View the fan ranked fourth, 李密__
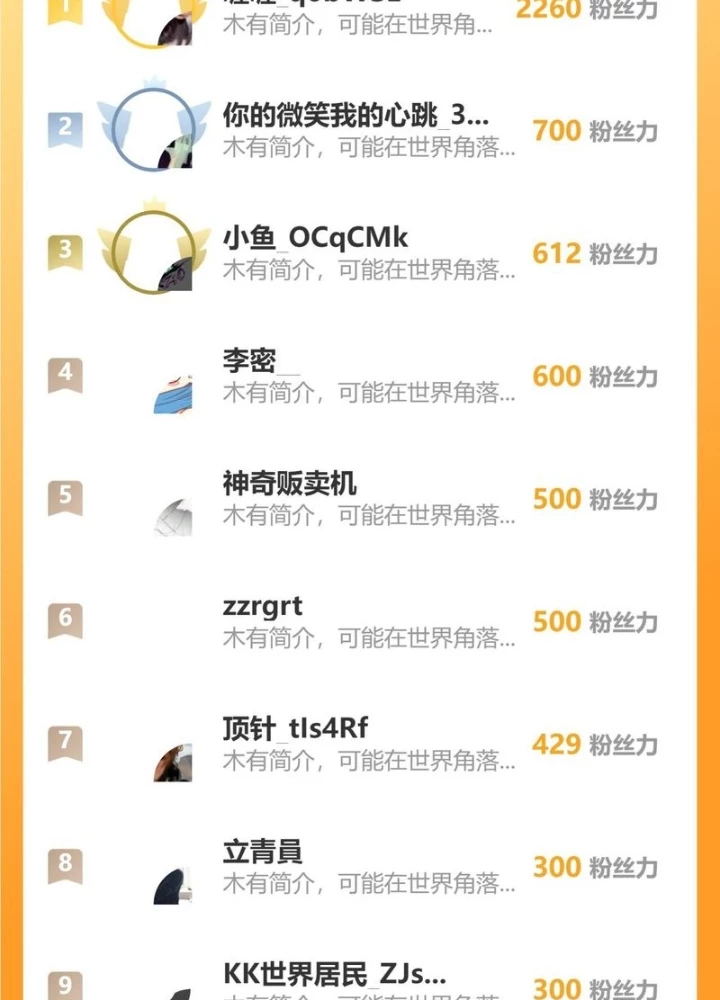Screen dimensions: 720x1000 coord(248,361)
